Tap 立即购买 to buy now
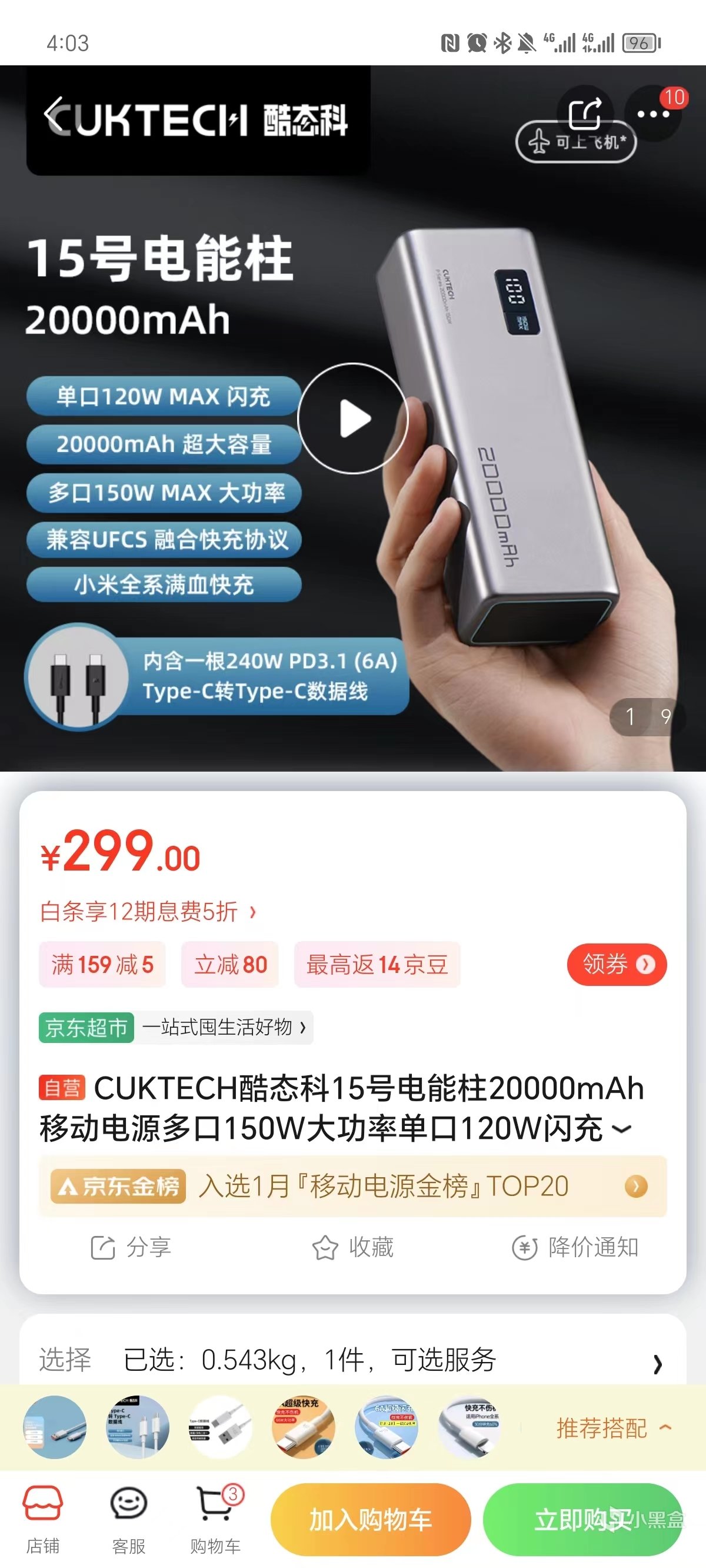This screenshot has width=706, height=1568. click(582, 1520)
